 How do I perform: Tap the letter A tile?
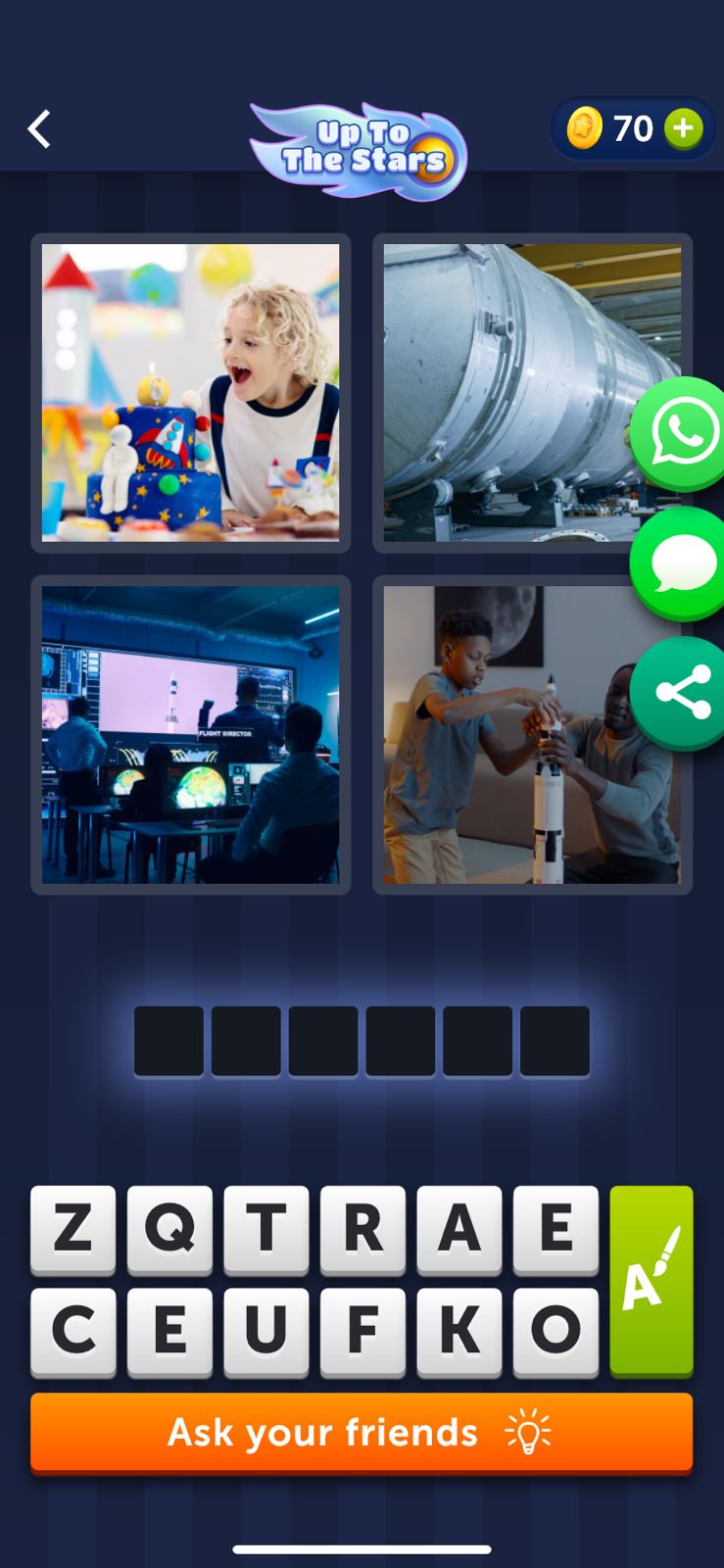pos(459,1228)
